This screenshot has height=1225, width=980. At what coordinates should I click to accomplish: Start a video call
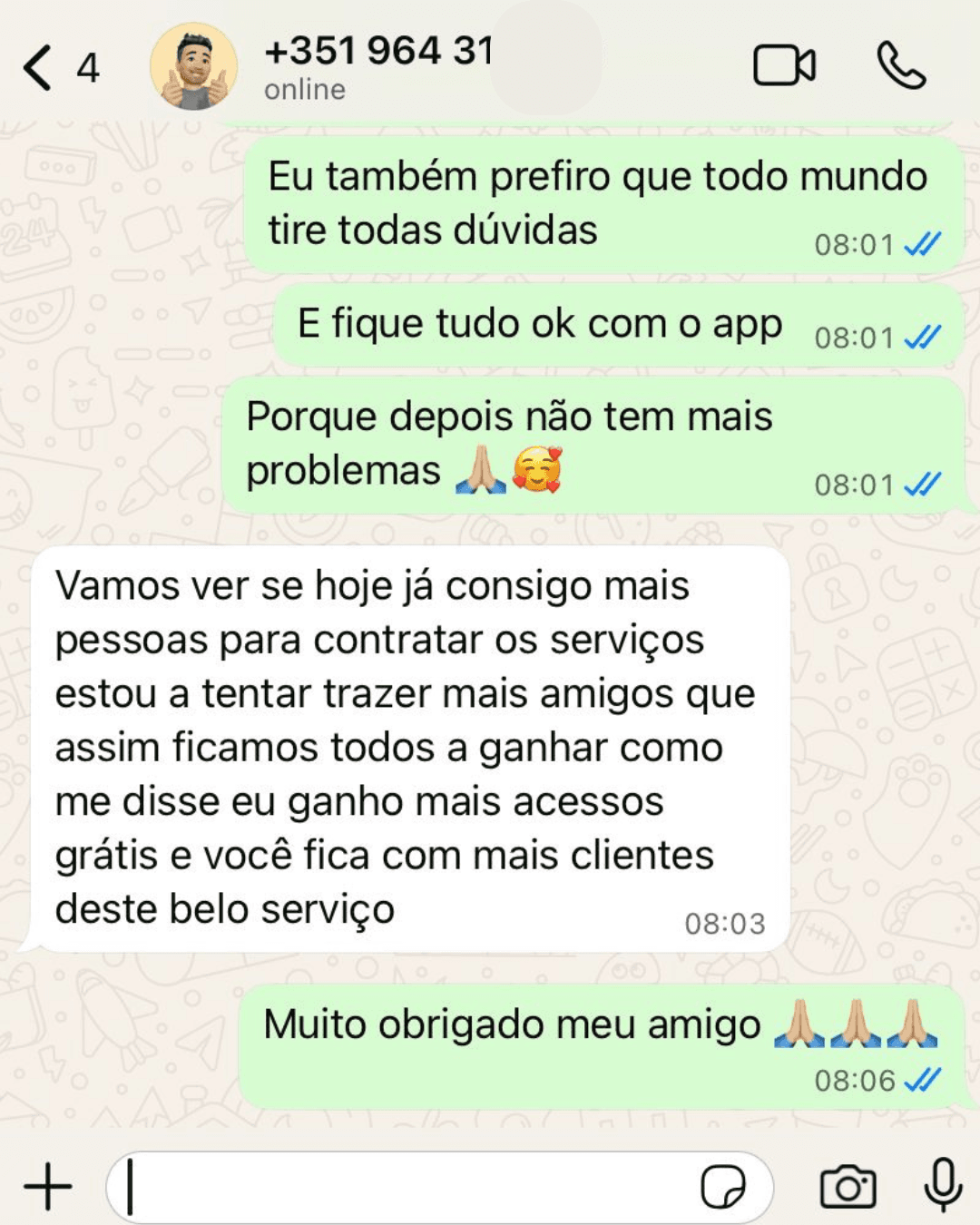click(784, 66)
